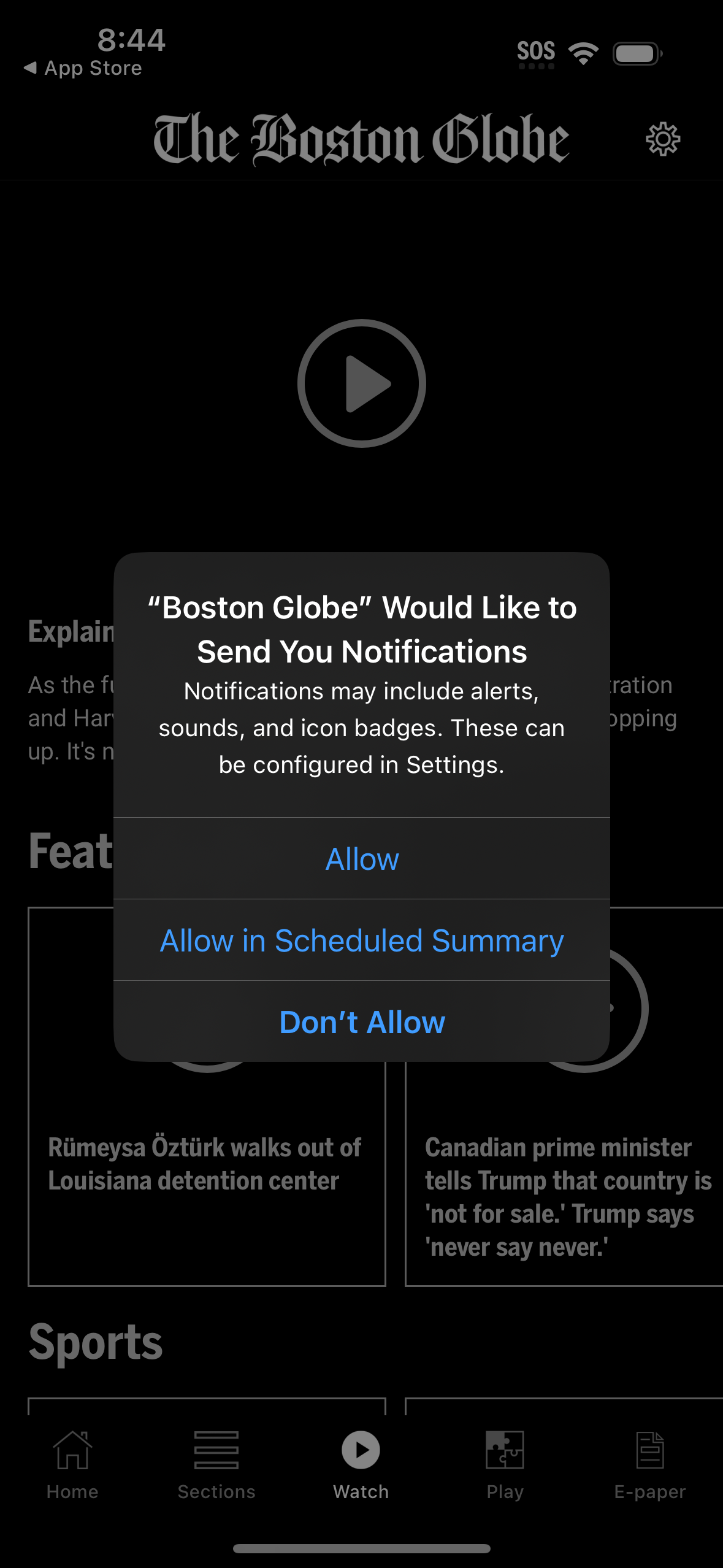Image resolution: width=723 pixels, height=1568 pixels.
Task: Open the settings gear icon
Action: (664, 139)
